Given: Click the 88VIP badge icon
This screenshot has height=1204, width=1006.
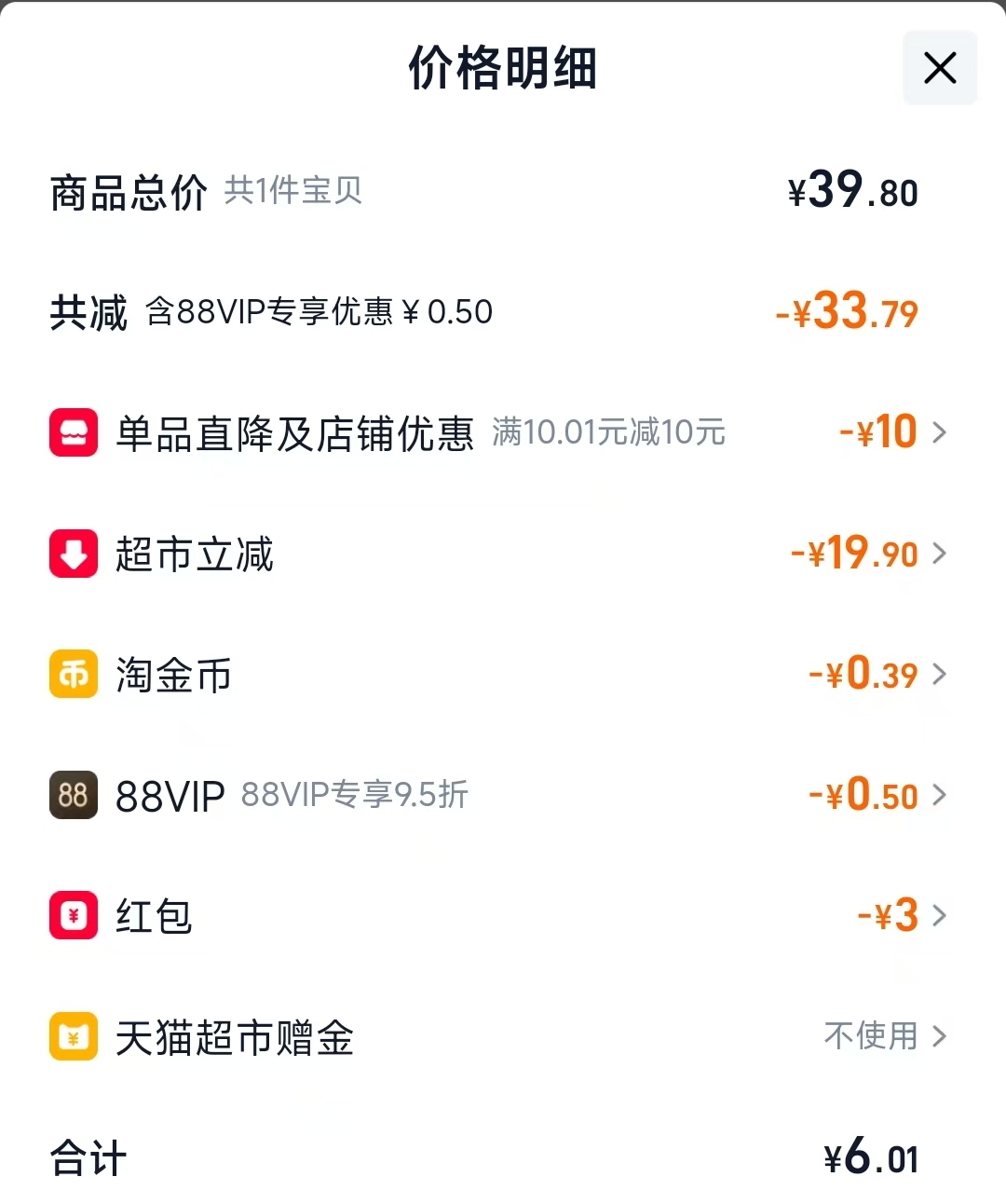Looking at the screenshot, I should click(x=73, y=795).
